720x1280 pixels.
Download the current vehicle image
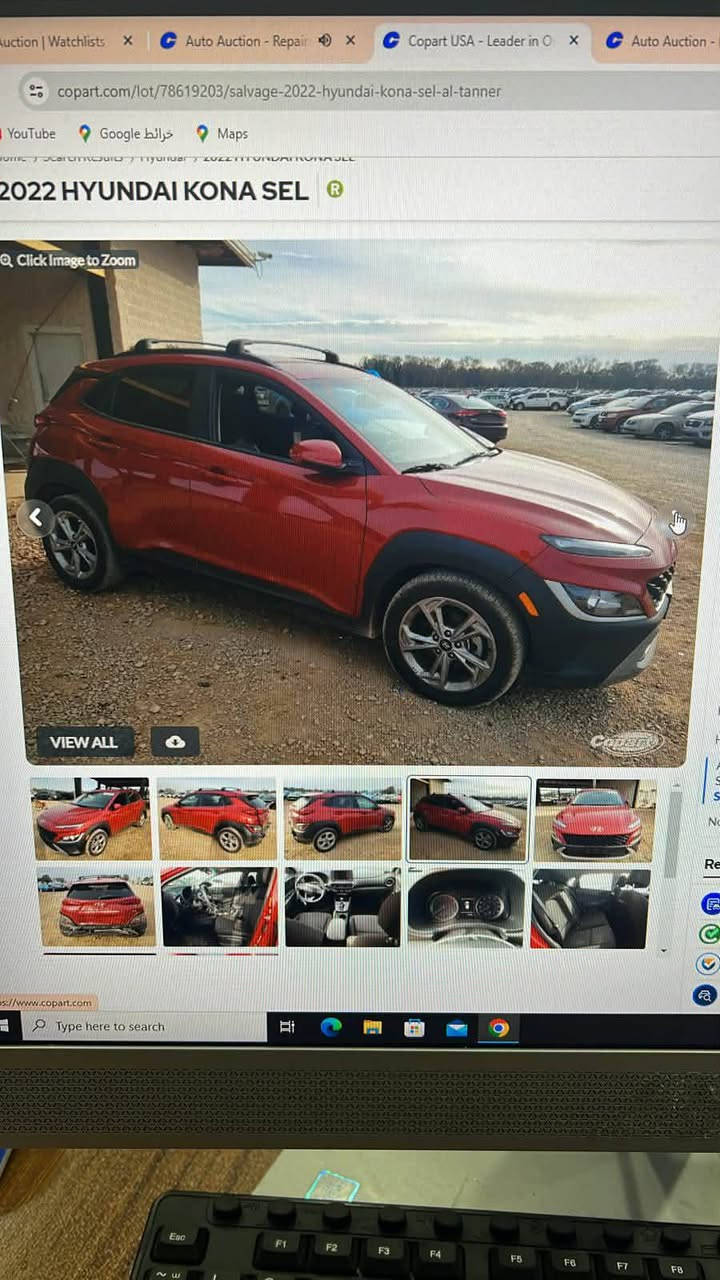(x=175, y=742)
